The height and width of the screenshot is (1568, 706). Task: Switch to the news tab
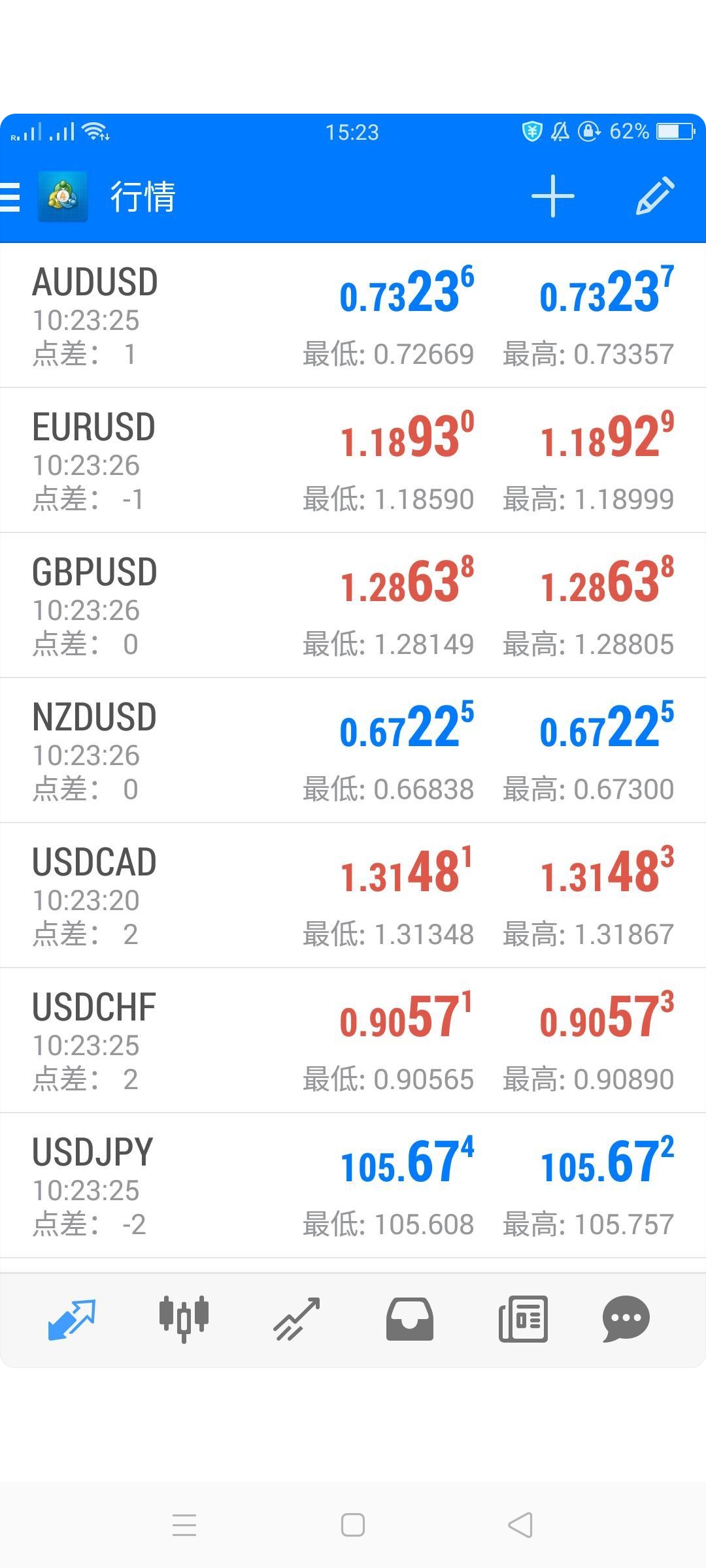[x=523, y=1319]
